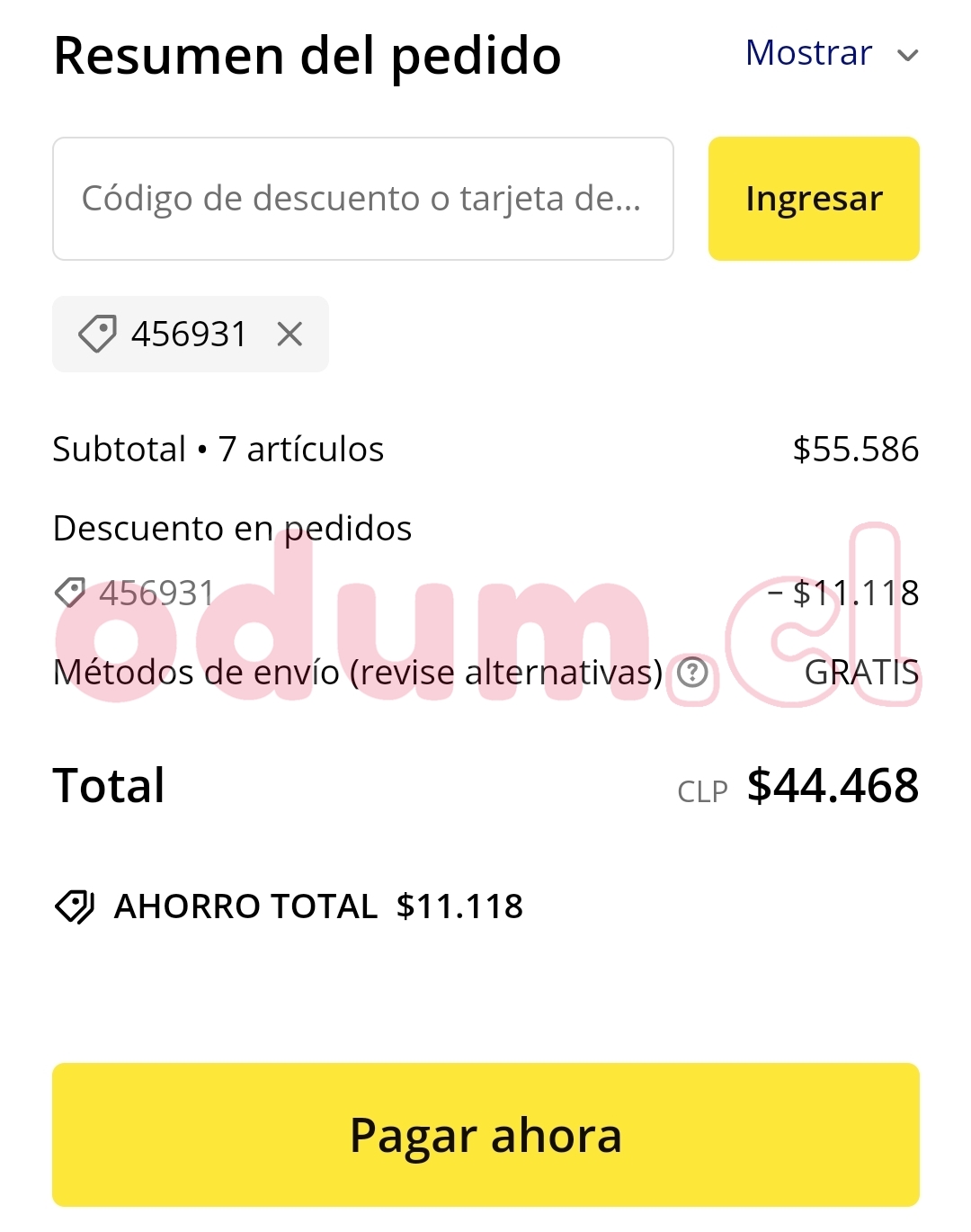The image size is (971, 1232).
Task: Focus the discount code input field
Action: (x=362, y=199)
